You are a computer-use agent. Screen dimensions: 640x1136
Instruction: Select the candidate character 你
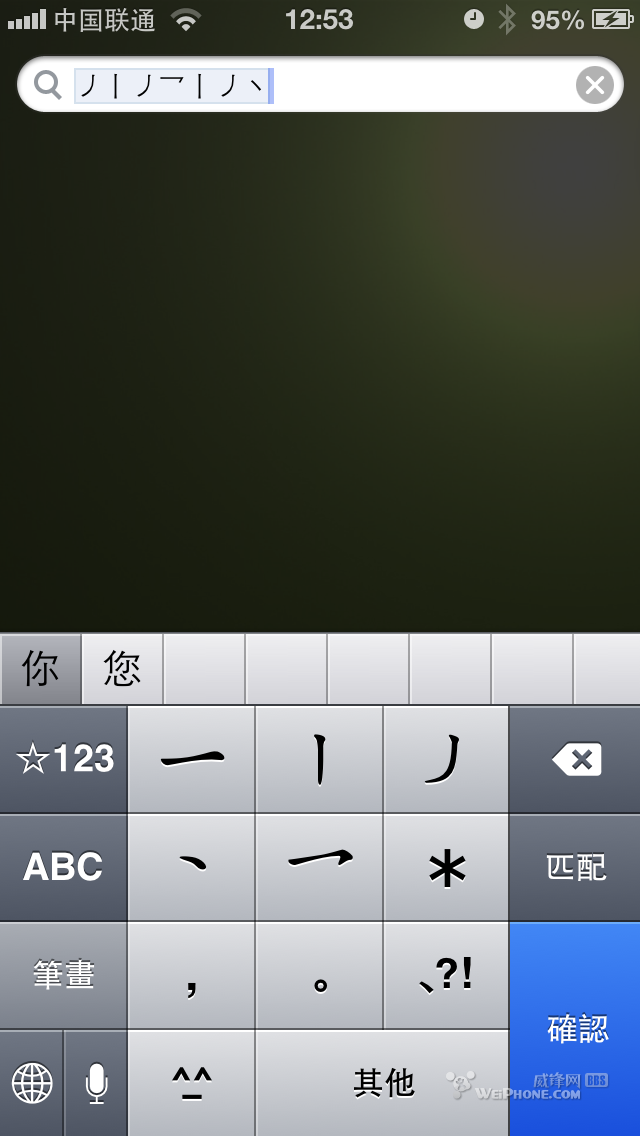coord(41,669)
